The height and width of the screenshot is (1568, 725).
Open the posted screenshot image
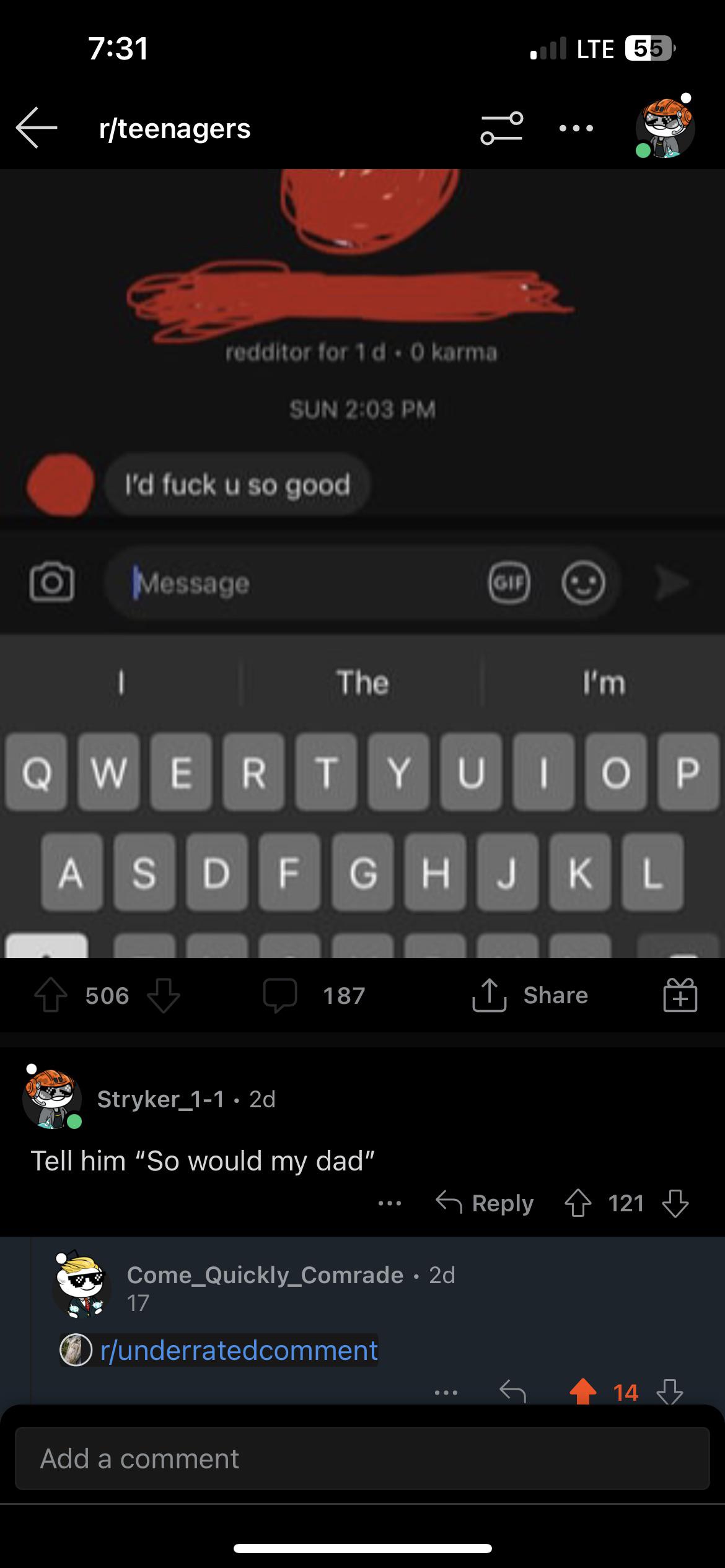click(362, 564)
